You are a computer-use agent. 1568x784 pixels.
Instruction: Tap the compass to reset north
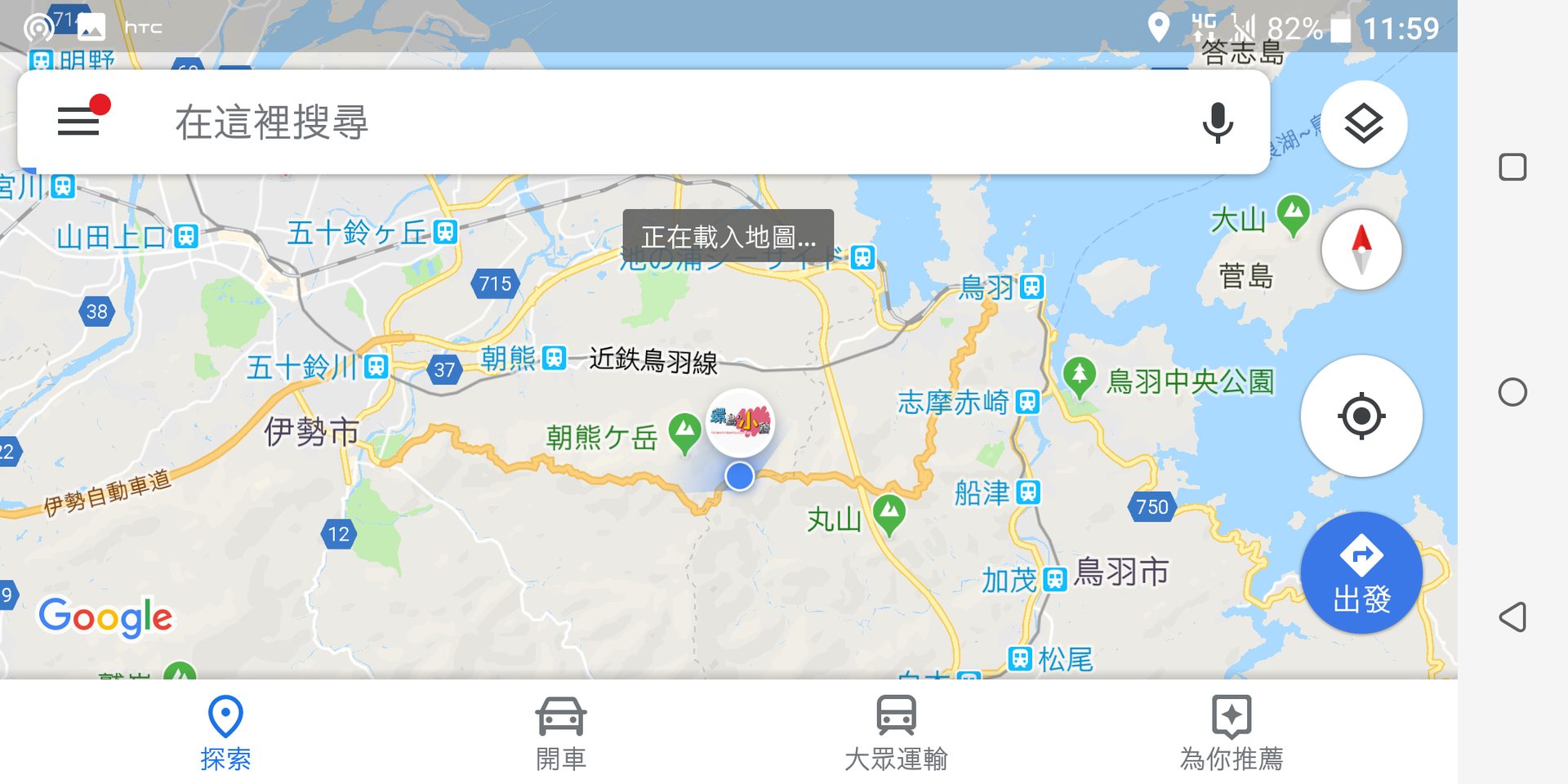[x=1361, y=250]
